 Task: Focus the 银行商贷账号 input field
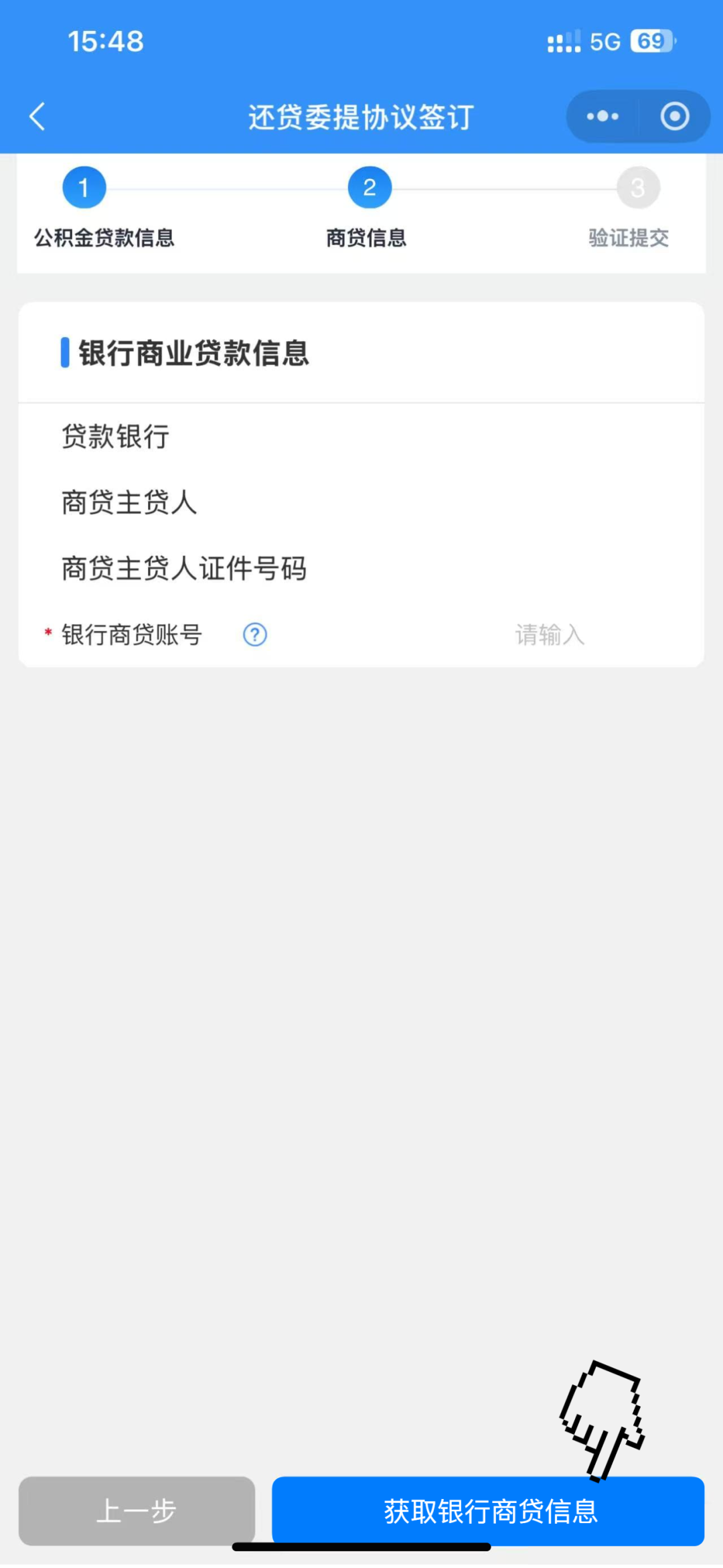pyautogui.click(x=549, y=634)
